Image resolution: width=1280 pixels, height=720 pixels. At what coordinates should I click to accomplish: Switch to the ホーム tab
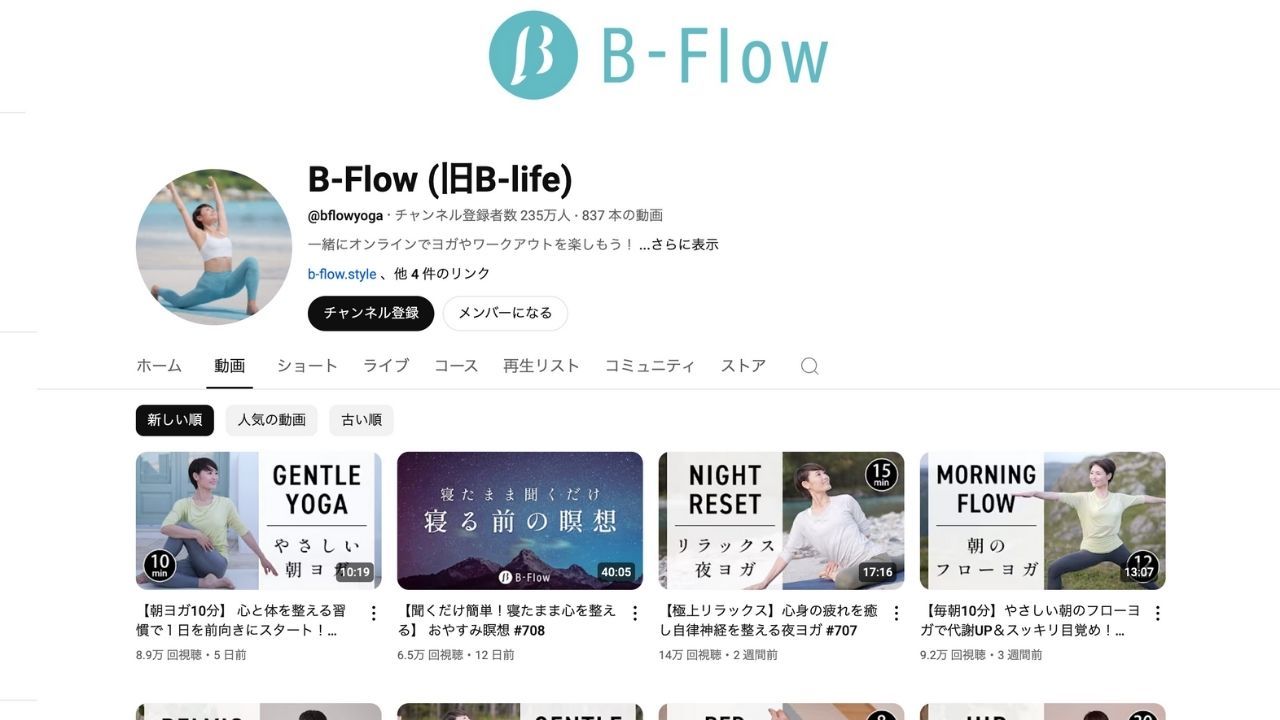pyautogui.click(x=159, y=366)
